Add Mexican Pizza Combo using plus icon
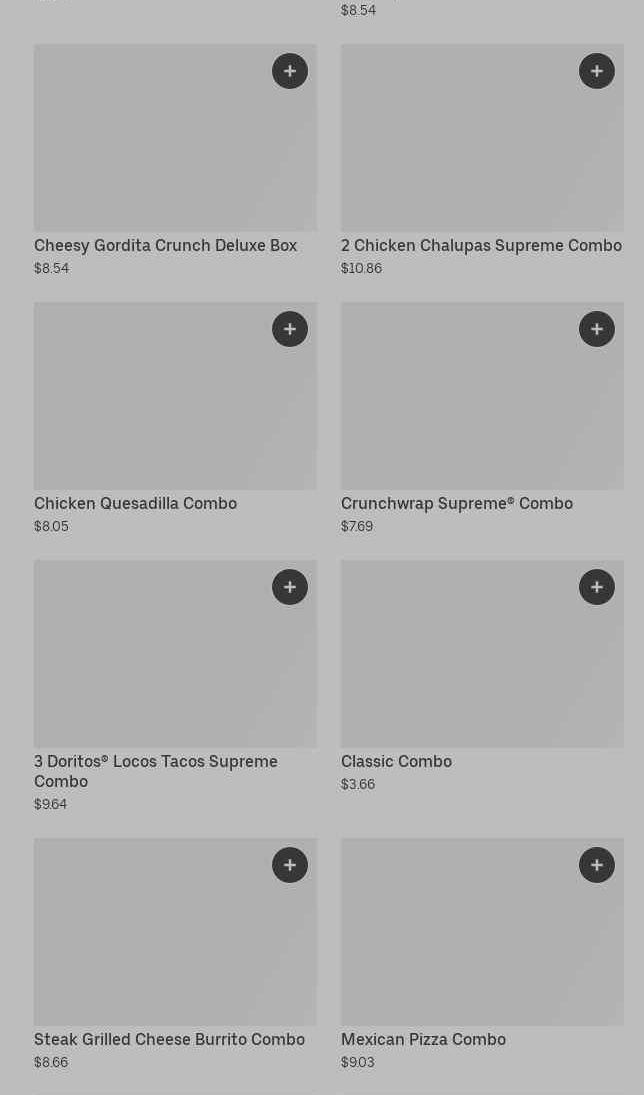This screenshot has height=1095, width=644. tap(597, 865)
